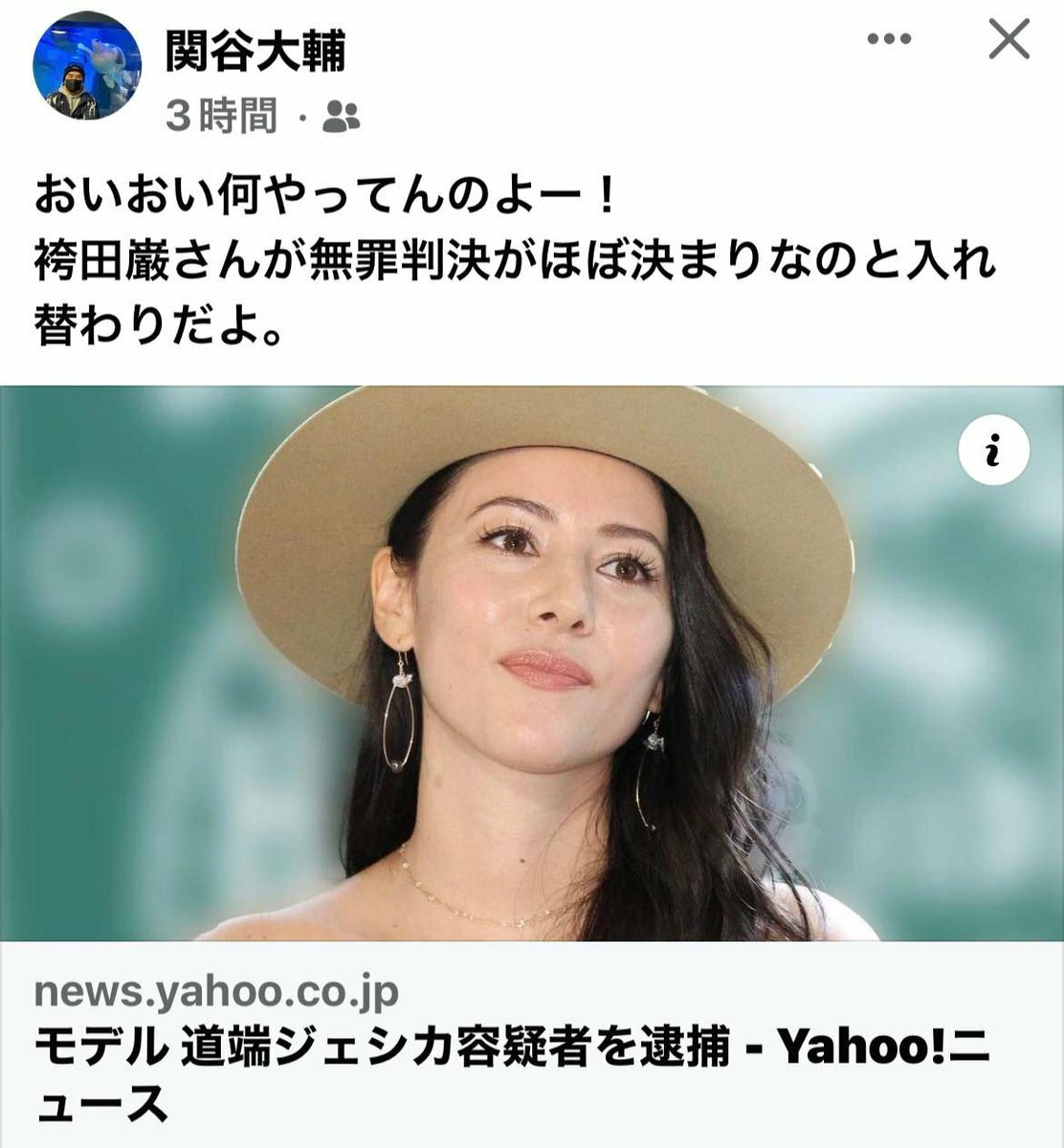Dismiss the post with the X
The width and height of the screenshot is (1064, 1148).
1008,39
